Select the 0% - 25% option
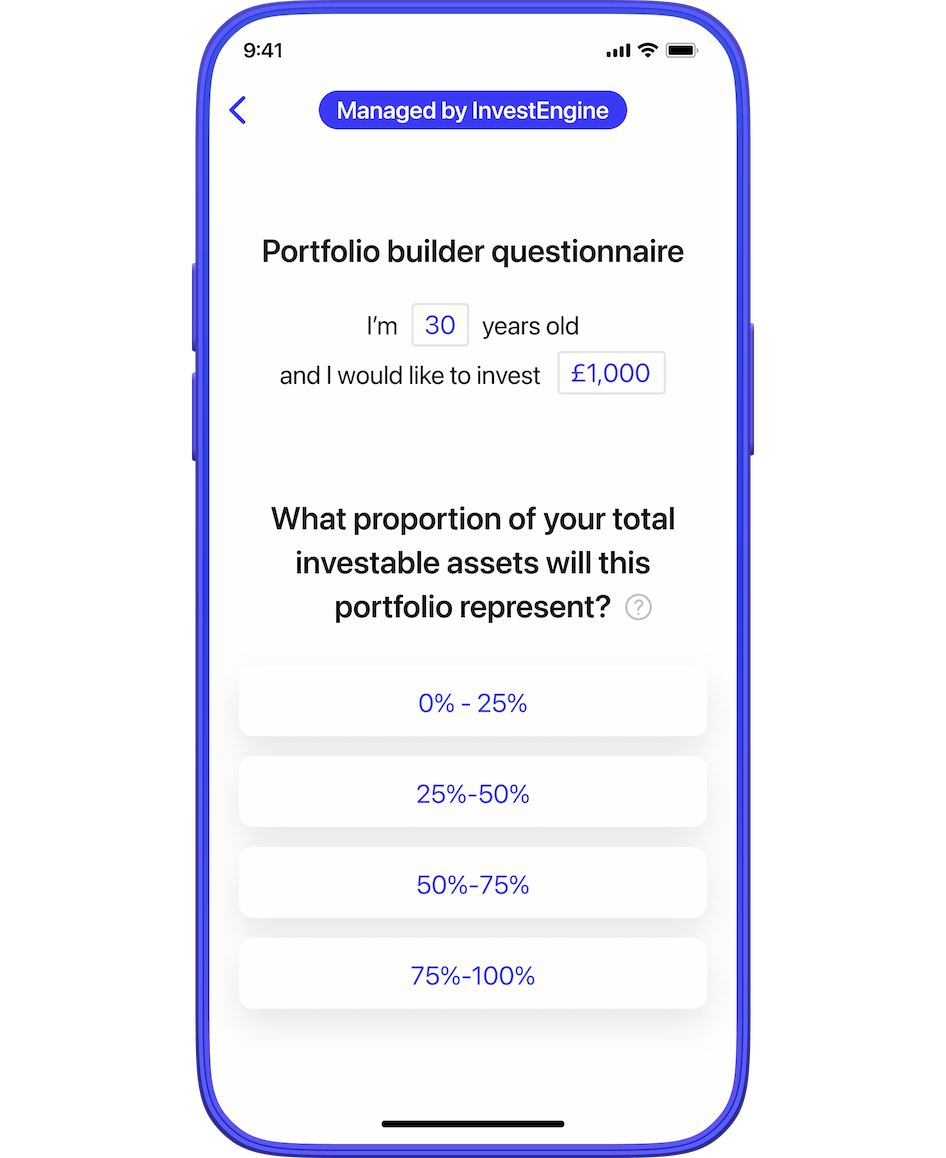 point(472,703)
